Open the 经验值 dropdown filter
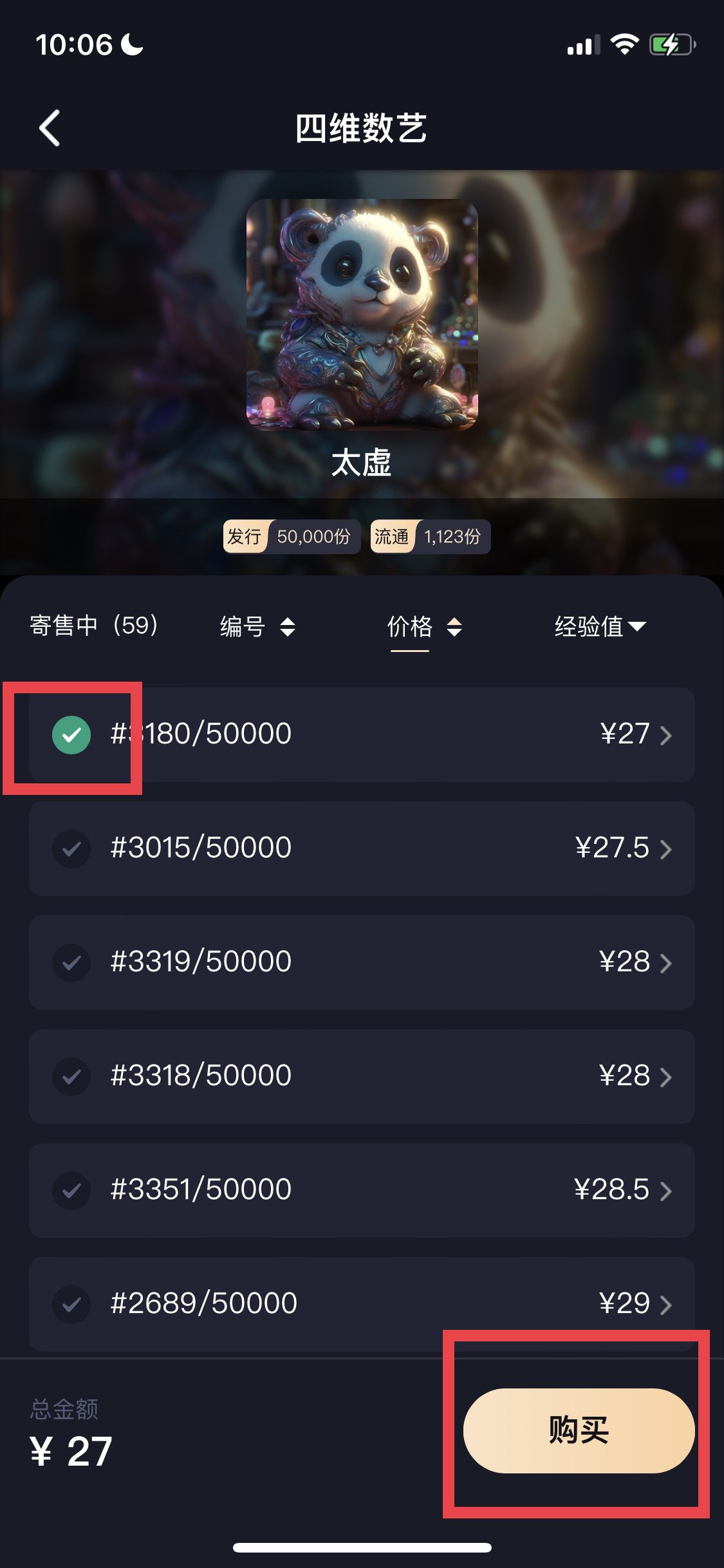The width and height of the screenshot is (724, 1568). click(x=599, y=626)
